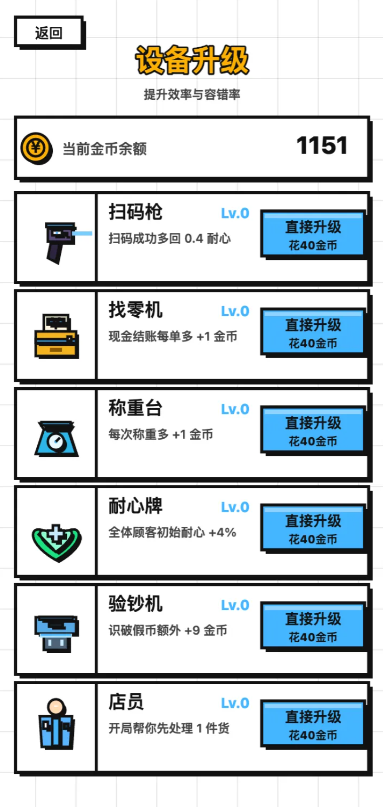Upgrade 称重台 for 40 coins
The image size is (383, 807).
click(x=313, y=430)
